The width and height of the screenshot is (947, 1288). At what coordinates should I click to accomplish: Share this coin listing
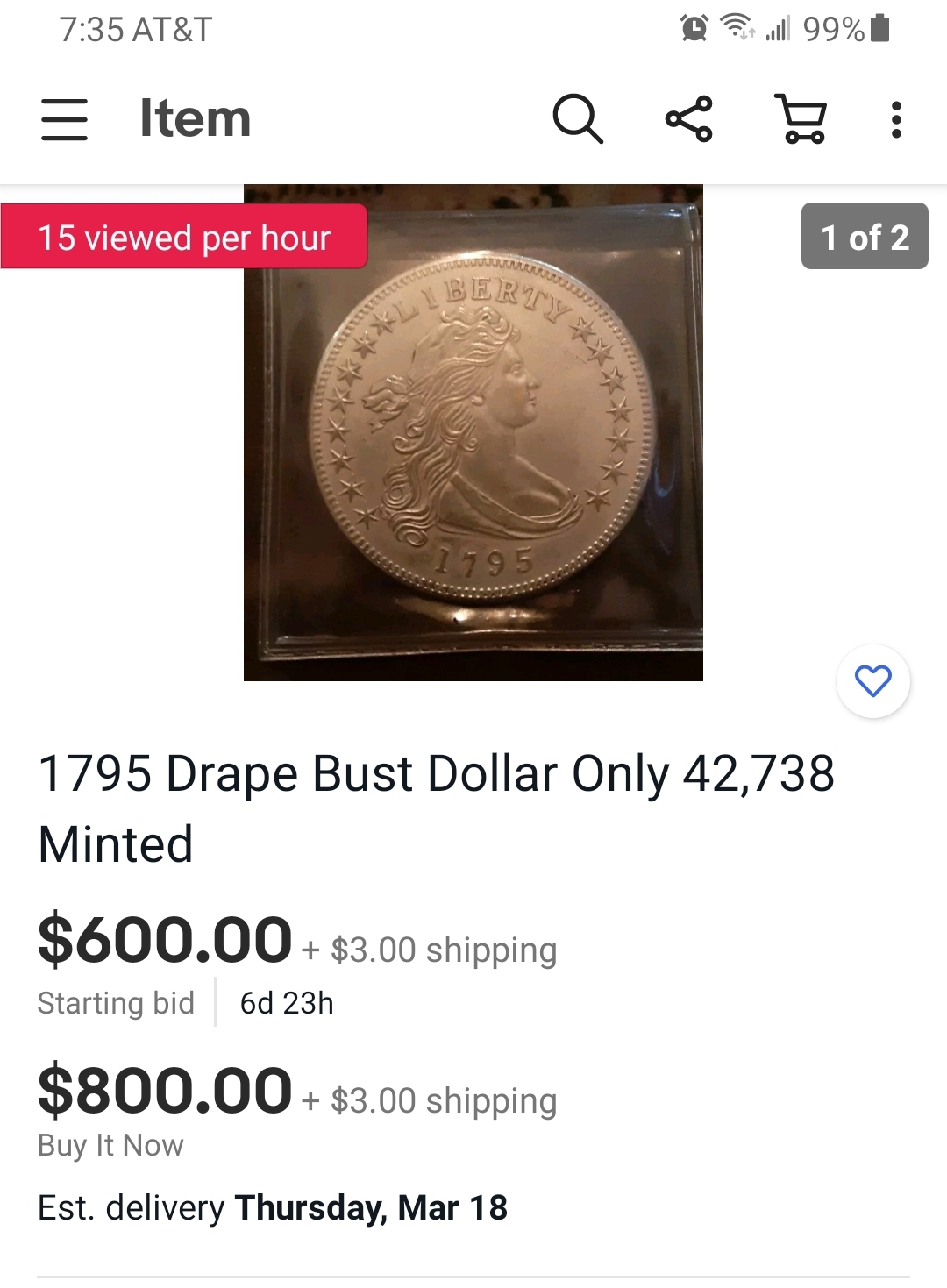point(689,119)
